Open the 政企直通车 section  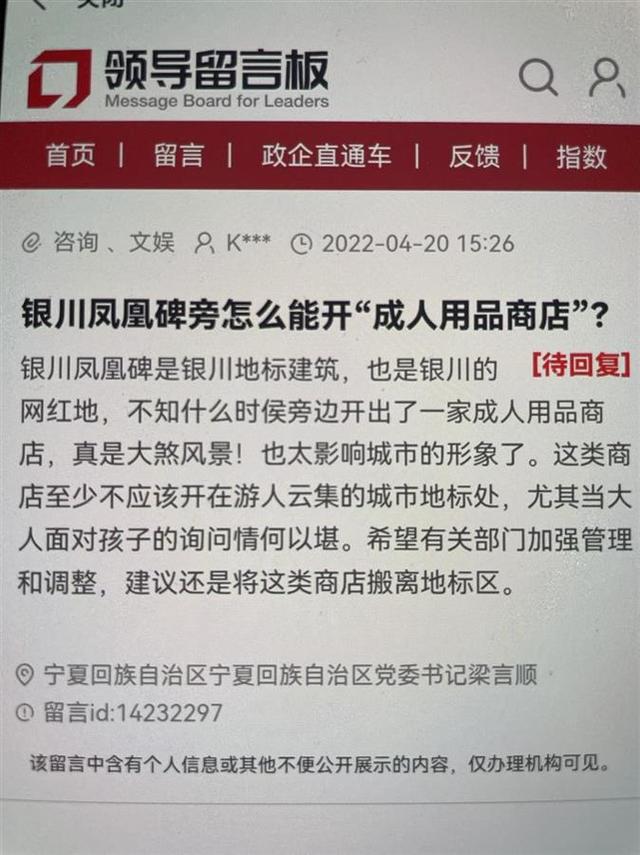pos(326,156)
